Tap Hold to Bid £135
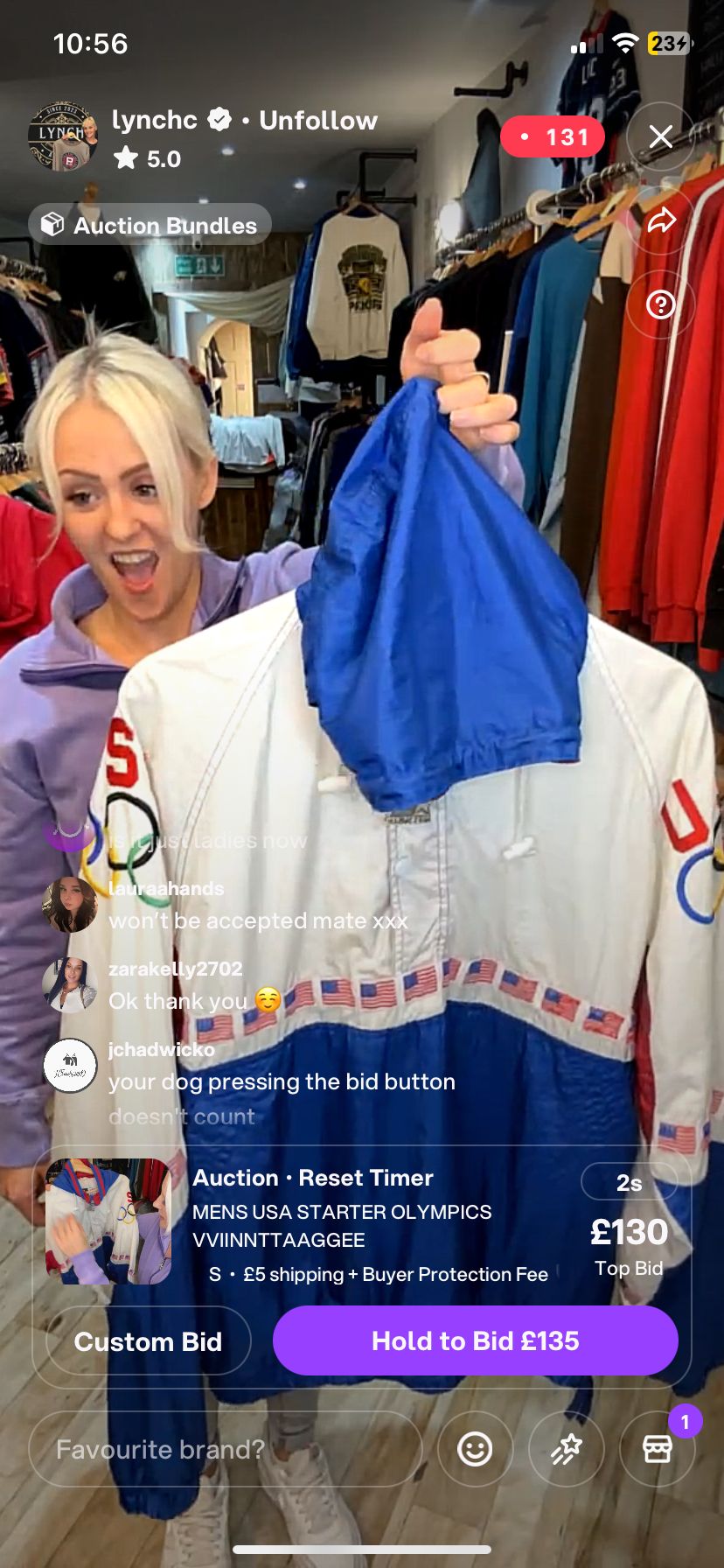This screenshot has width=724, height=1568. 475,1340
